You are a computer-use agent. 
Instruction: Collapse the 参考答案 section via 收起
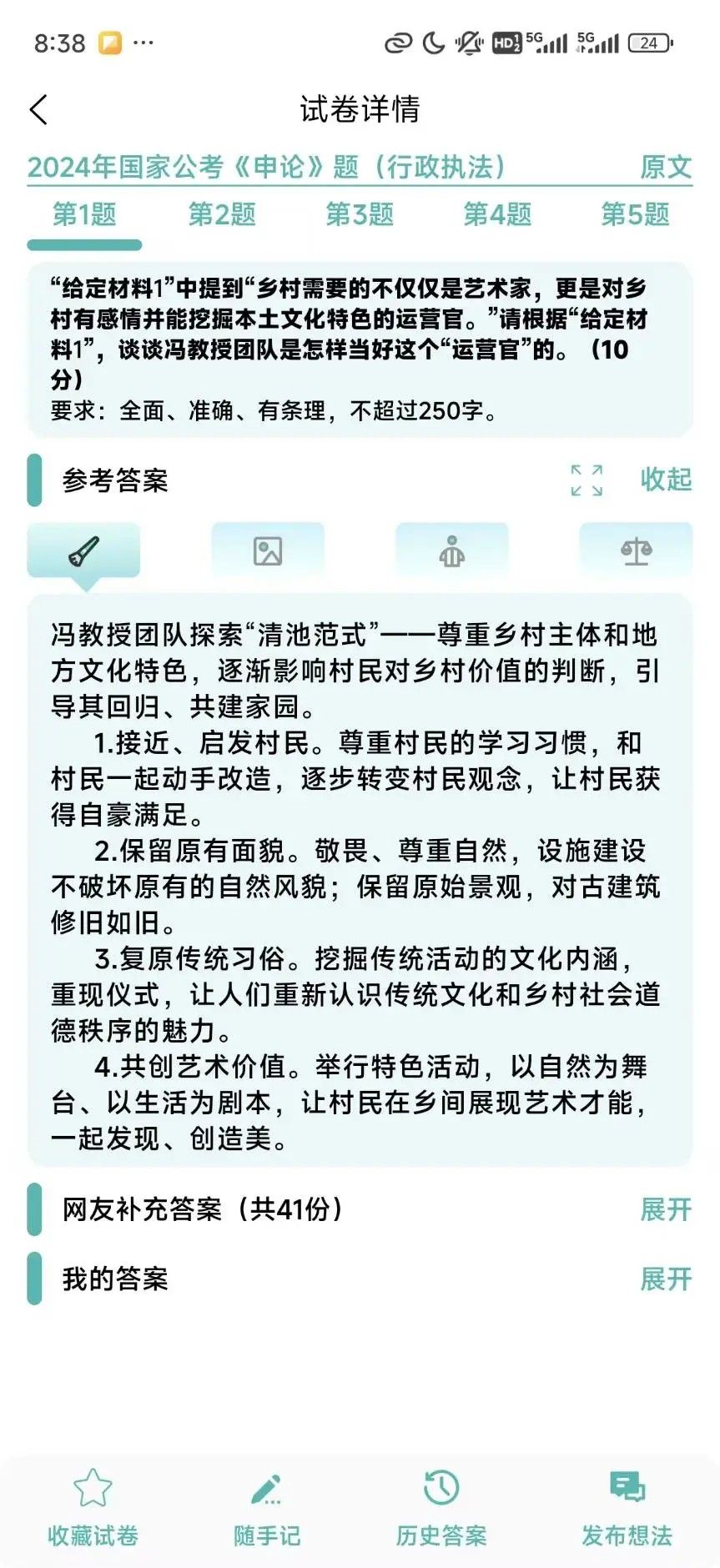click(665, 480)
